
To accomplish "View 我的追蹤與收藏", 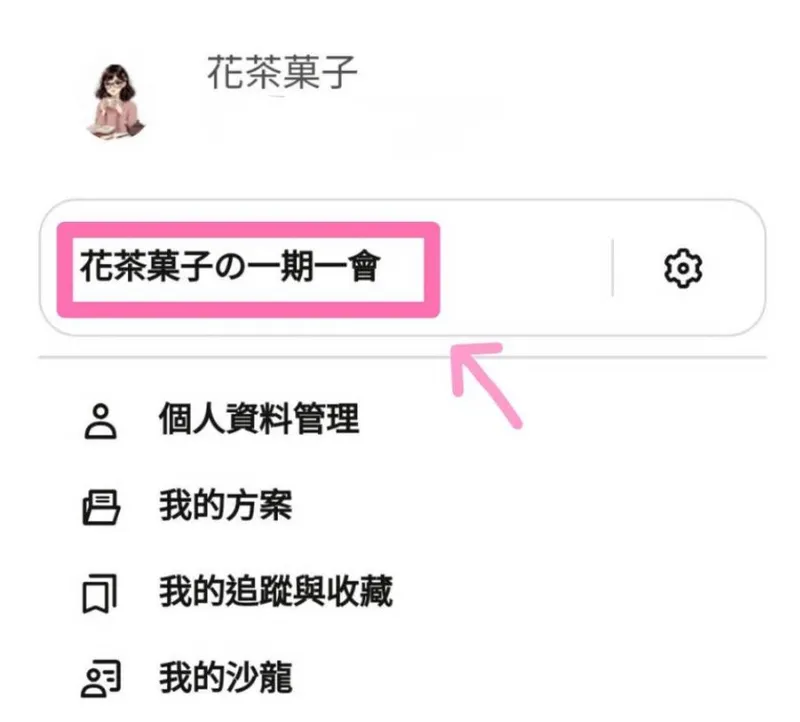I will pyautogui.click(x=275, y=592).
